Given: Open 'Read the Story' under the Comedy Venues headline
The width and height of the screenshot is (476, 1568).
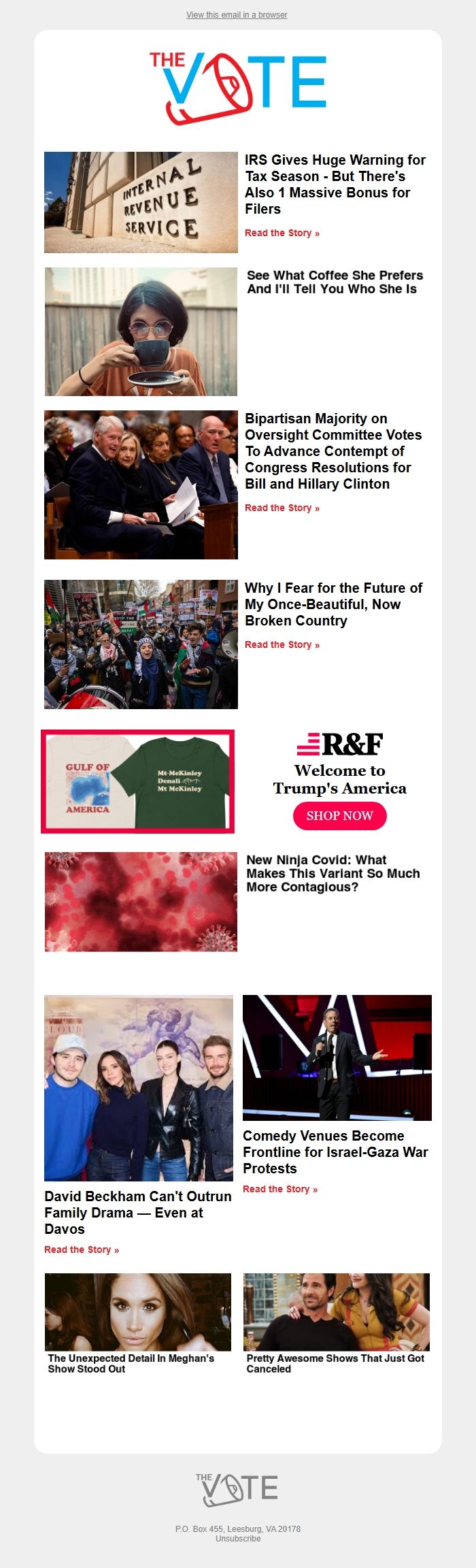Looking at the screenshot, I should coord(279,1189).
